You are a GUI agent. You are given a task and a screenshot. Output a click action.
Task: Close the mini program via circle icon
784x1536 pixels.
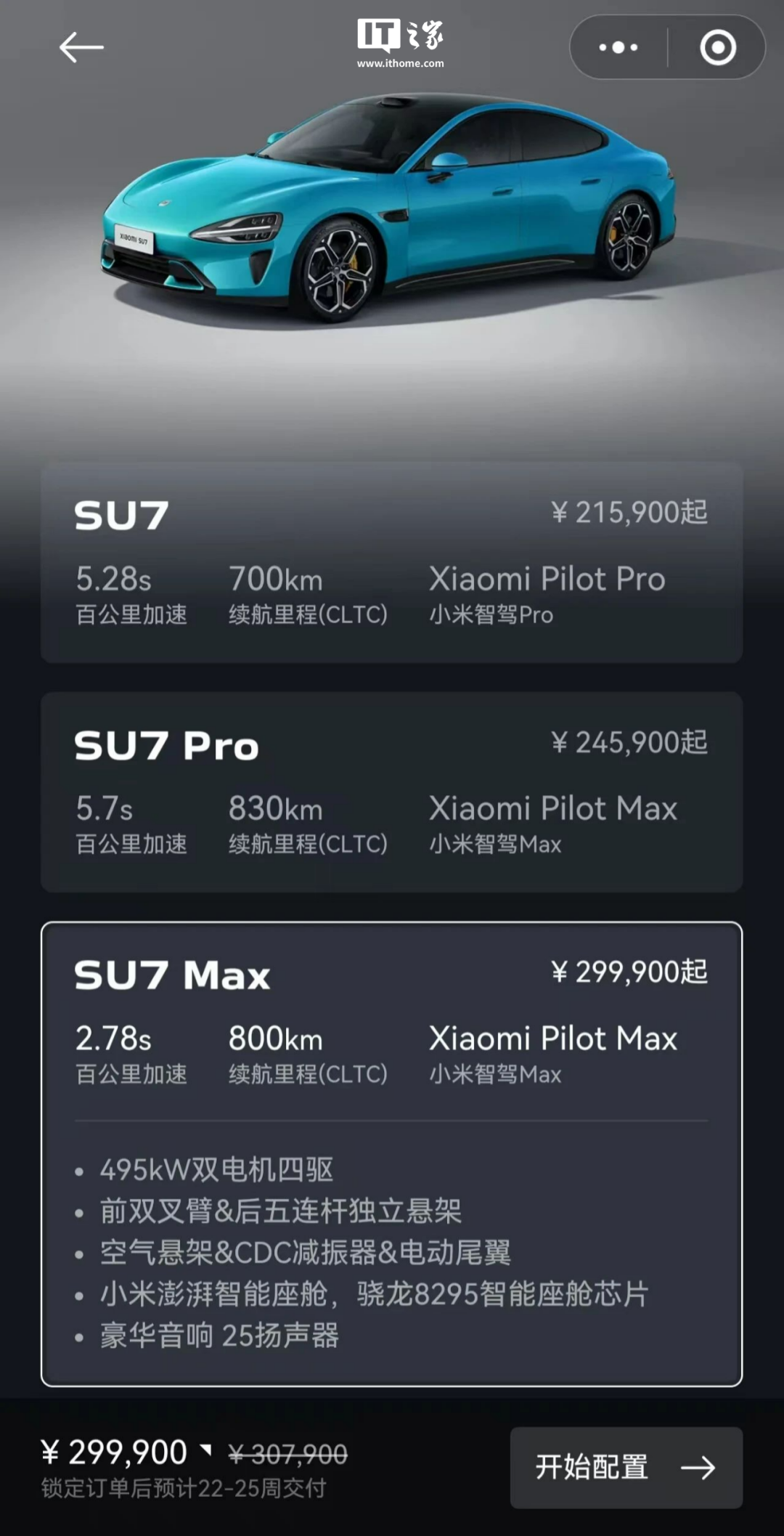pyautogui.click(x=717, y=48)
